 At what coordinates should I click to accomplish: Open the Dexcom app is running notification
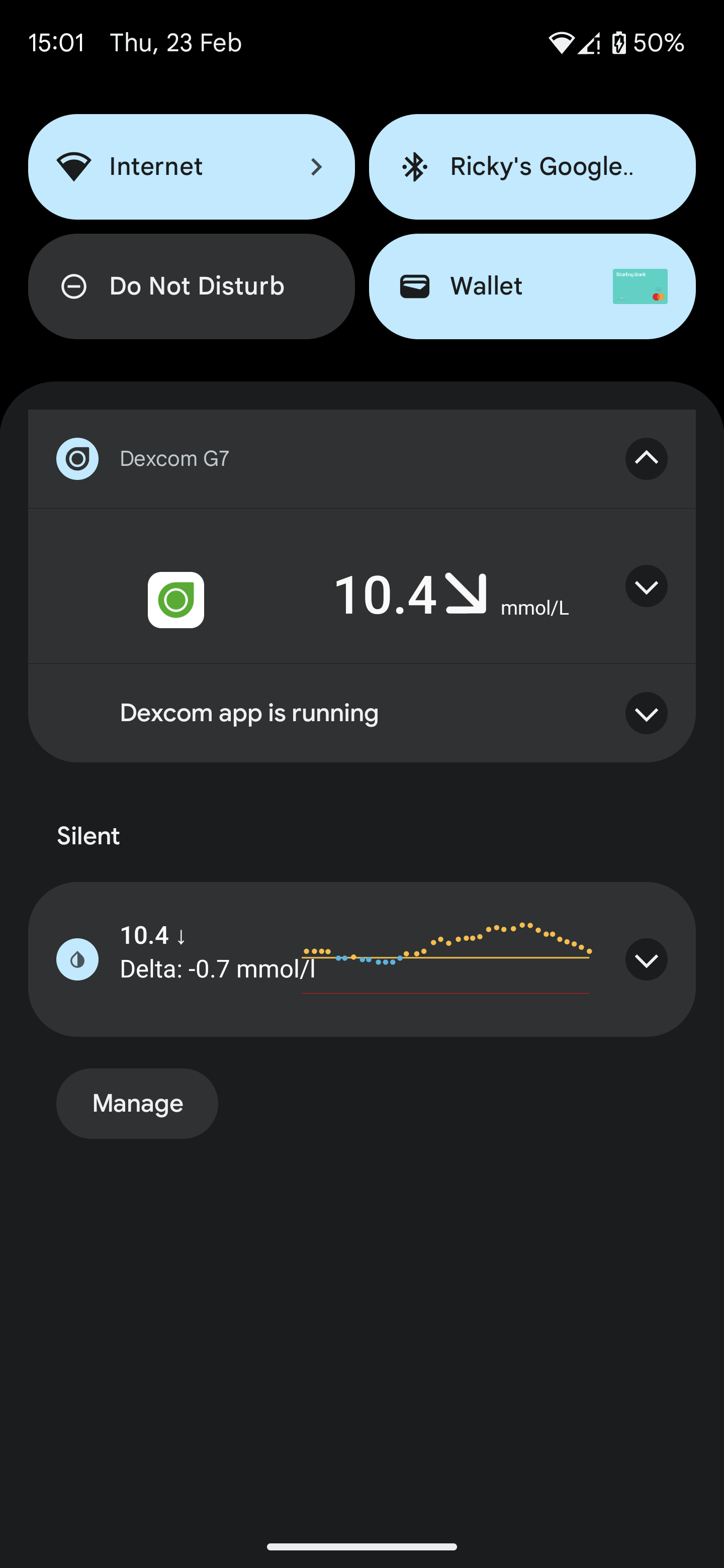click(361, 713)
